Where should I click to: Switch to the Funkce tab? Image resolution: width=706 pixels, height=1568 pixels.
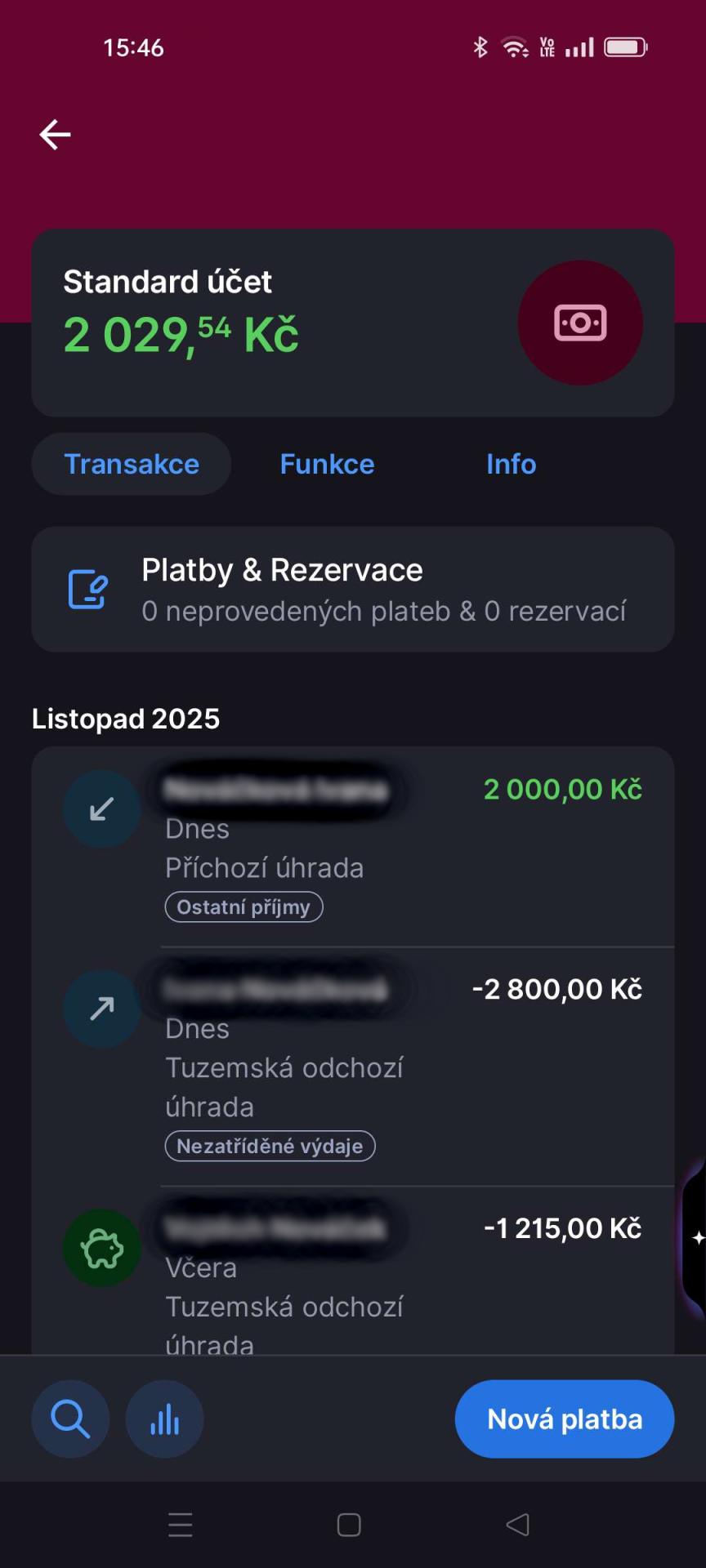pos(326,464)
